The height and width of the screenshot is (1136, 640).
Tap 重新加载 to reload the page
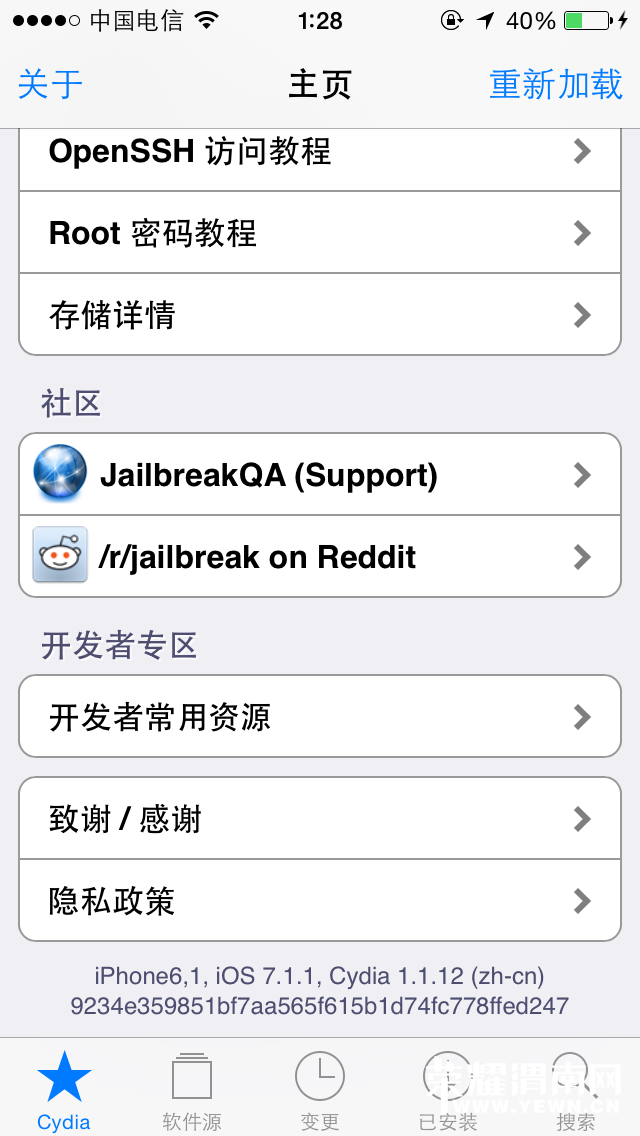(556, 84)
